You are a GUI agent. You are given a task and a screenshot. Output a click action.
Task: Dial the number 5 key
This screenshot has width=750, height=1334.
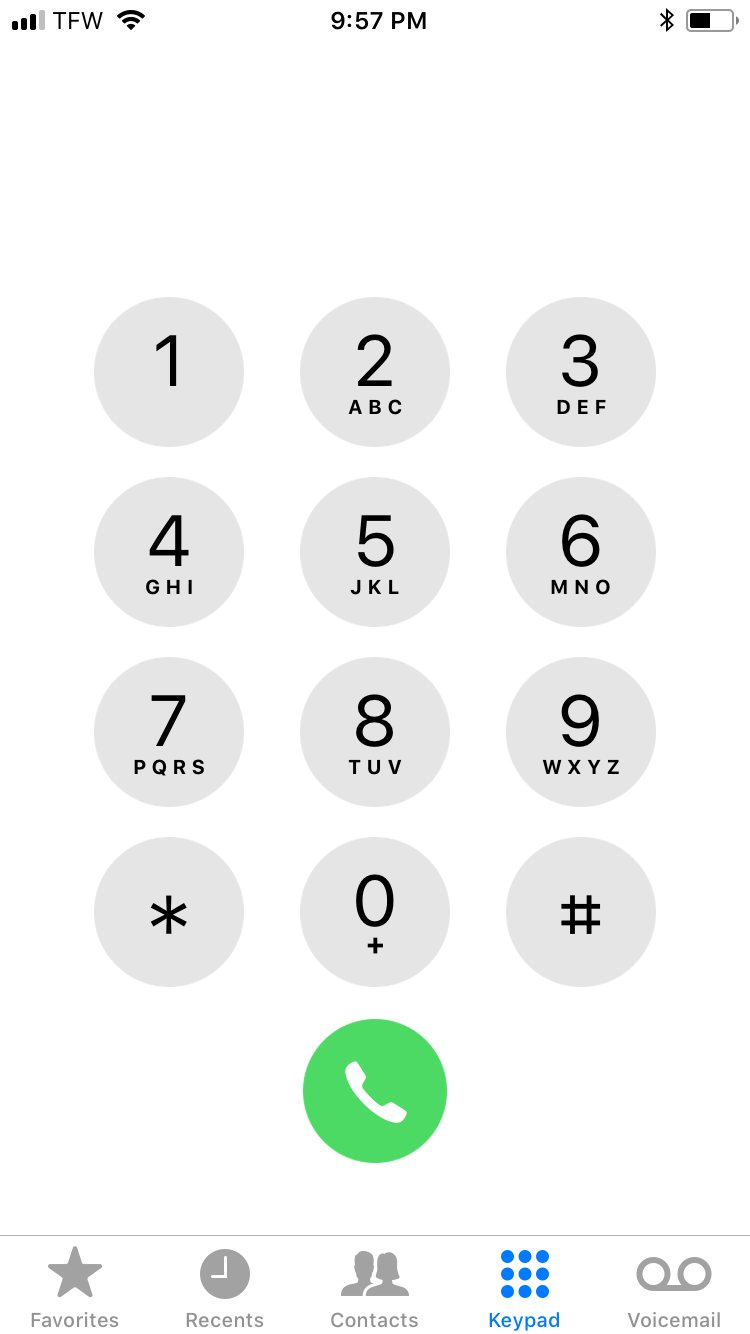[x=375, y=551]
